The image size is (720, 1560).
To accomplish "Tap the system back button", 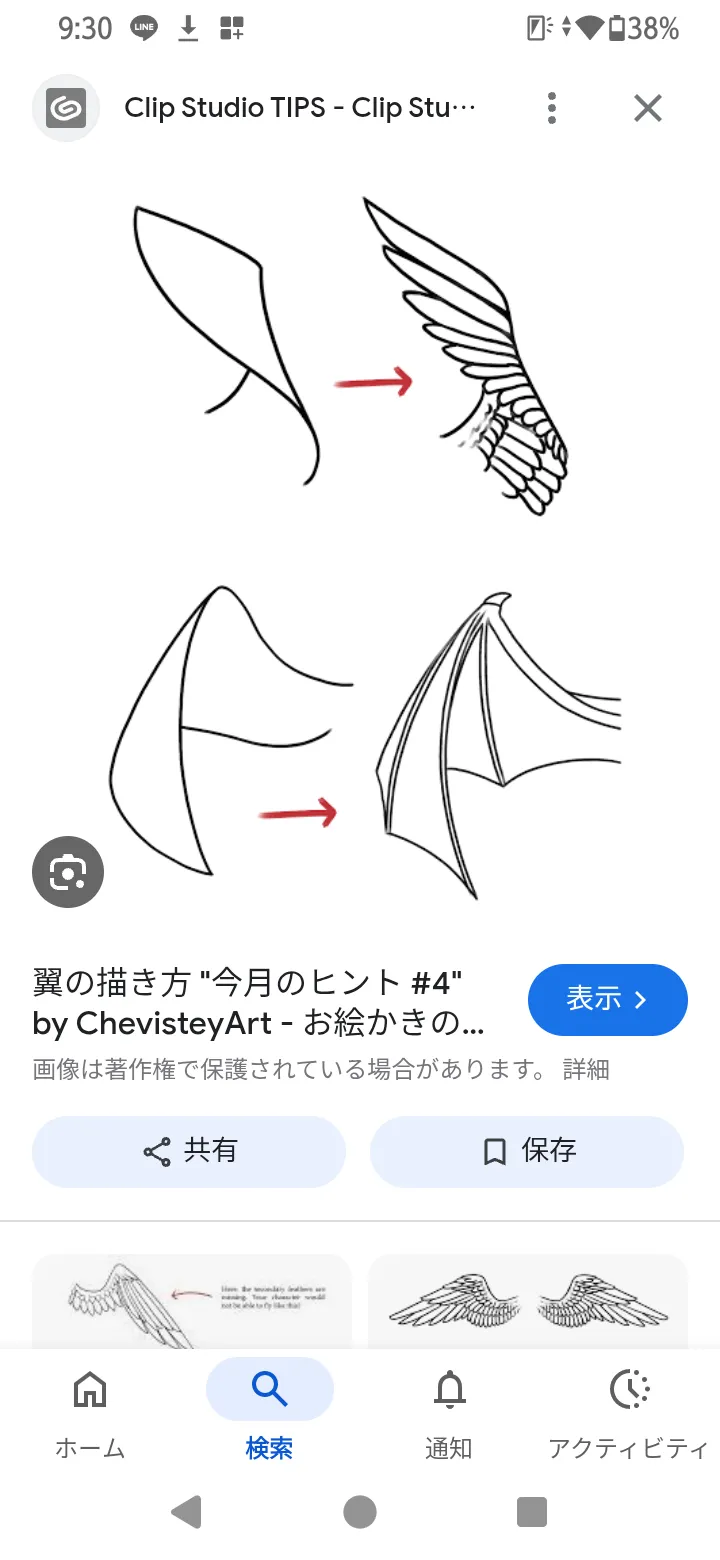I will [186, 1512].
